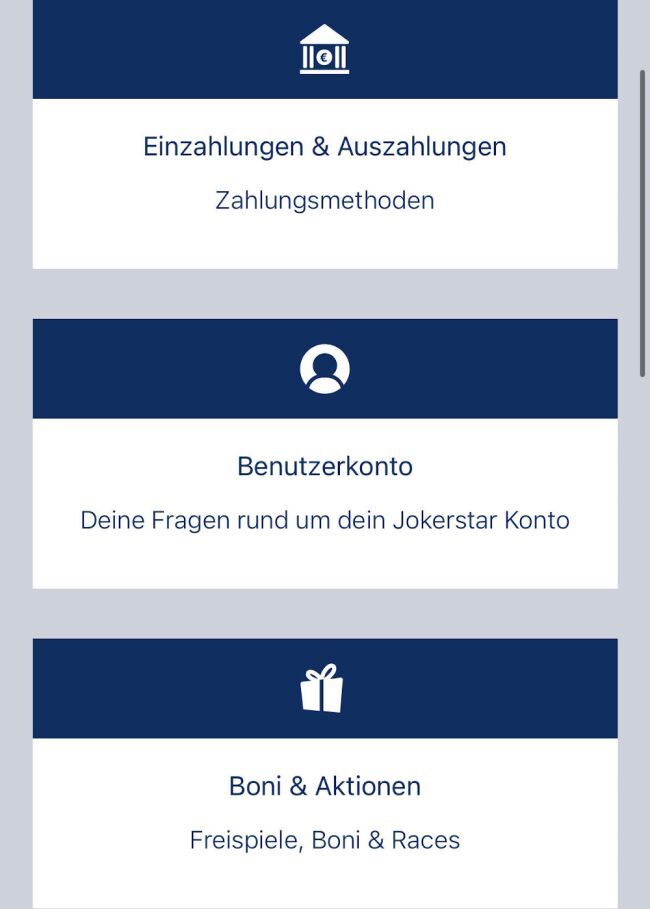Open the Benutzerkonto help section
The image size is (650, 909).
[x=324, y=466]
